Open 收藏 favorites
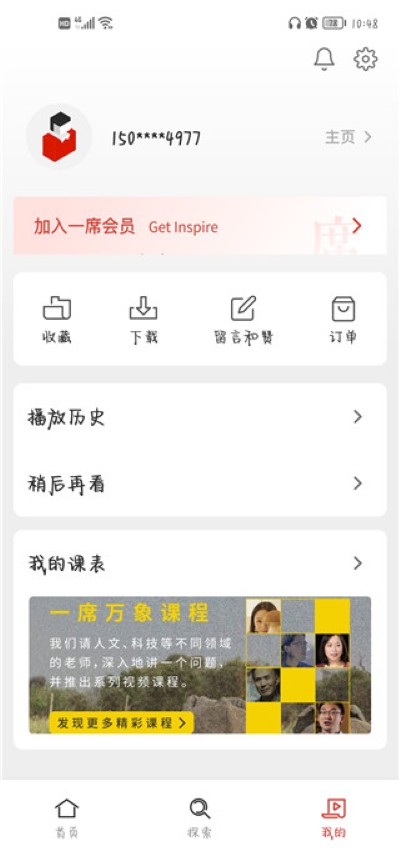The height and width of the screenshot is (855, 400). tap(57, 320)
